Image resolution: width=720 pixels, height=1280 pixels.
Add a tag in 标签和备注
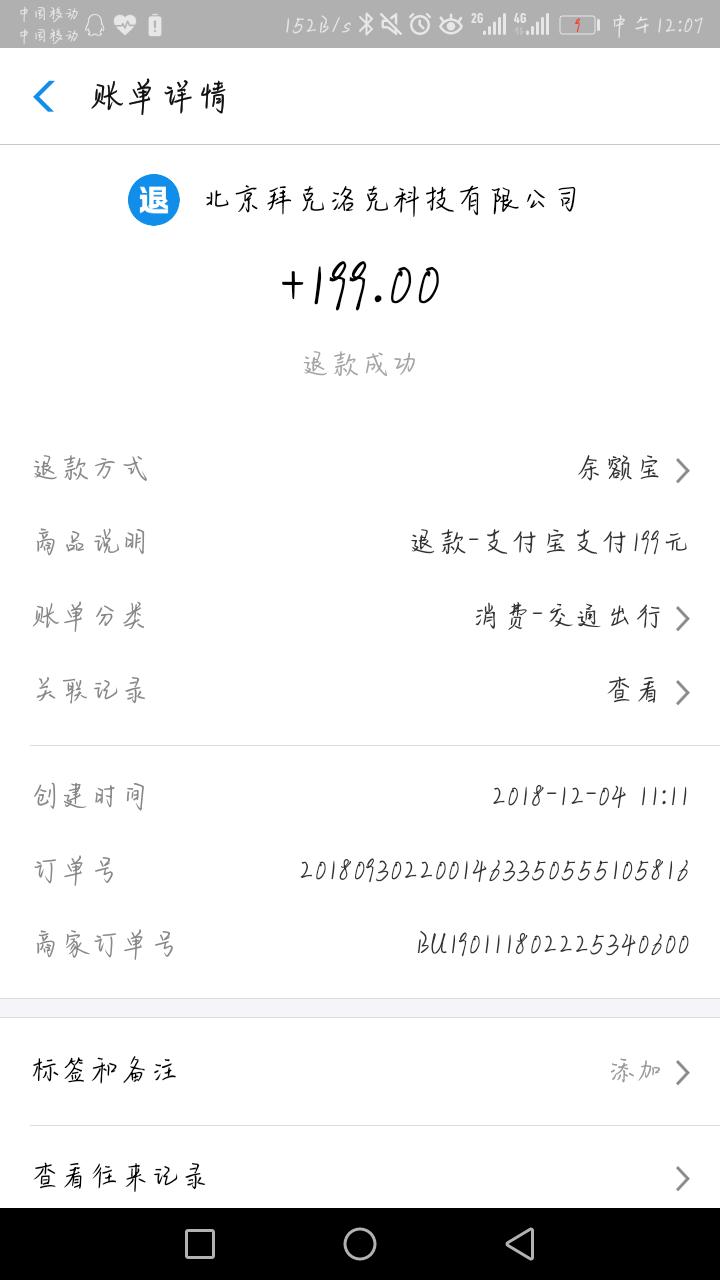[x=360, y=1071]
